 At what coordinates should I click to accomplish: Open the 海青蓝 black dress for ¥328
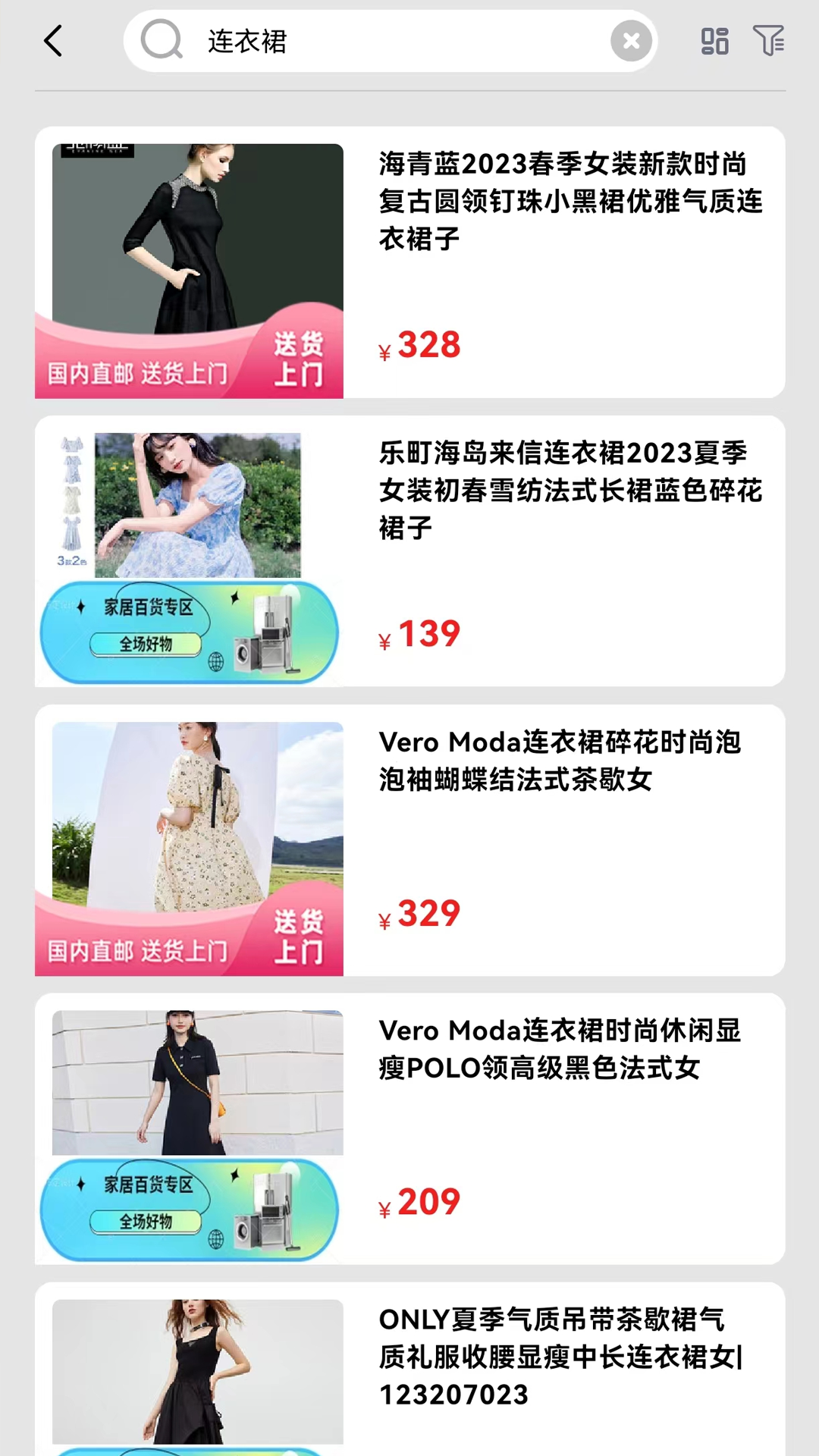569,202
